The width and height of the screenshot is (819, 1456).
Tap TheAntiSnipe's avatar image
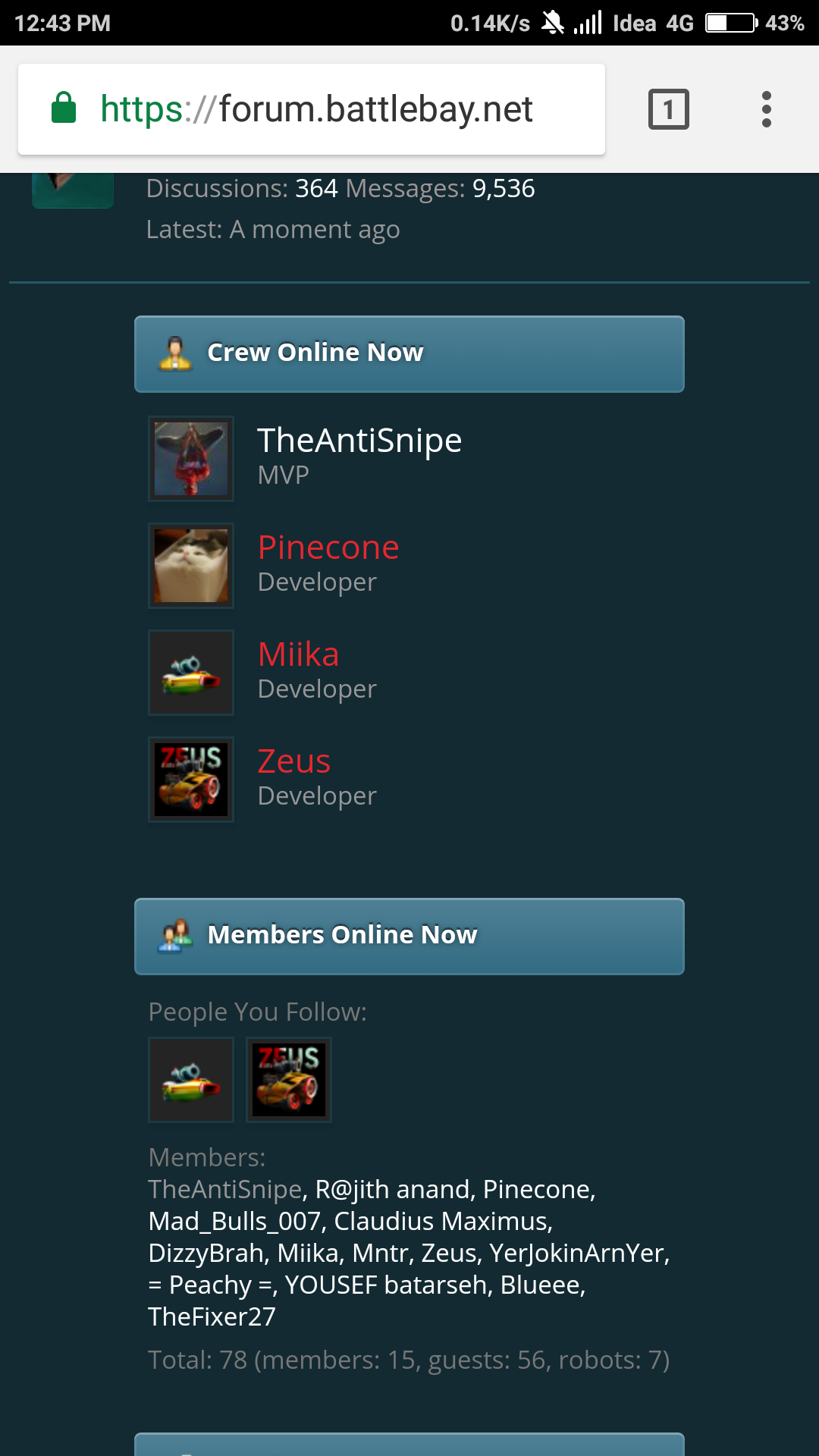pos(191,459)
